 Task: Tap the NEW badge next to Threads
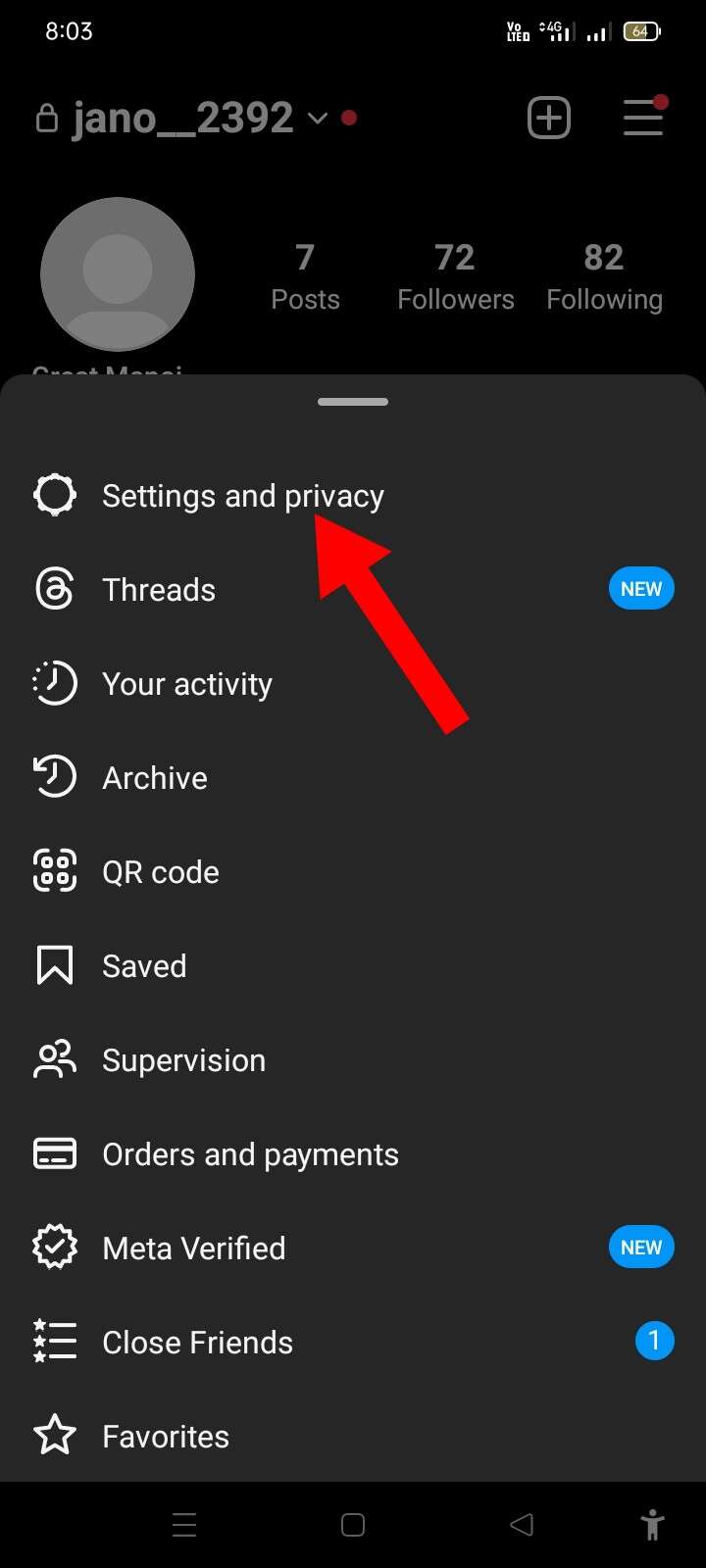coord(641,588)
